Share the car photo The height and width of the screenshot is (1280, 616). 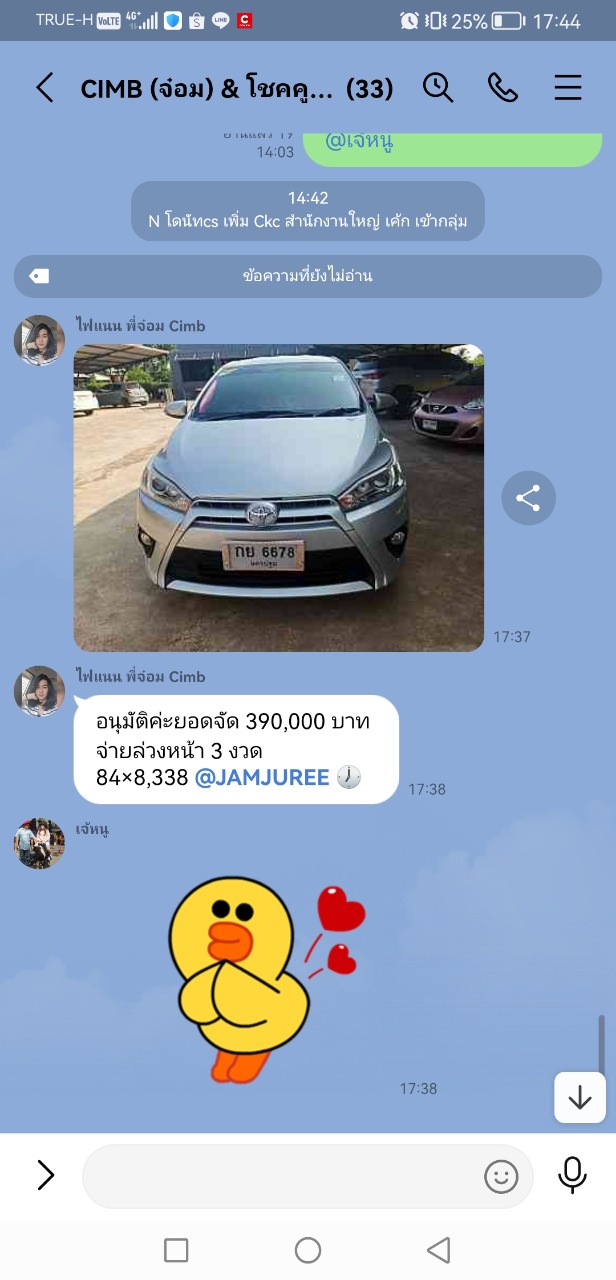point(528,497)
